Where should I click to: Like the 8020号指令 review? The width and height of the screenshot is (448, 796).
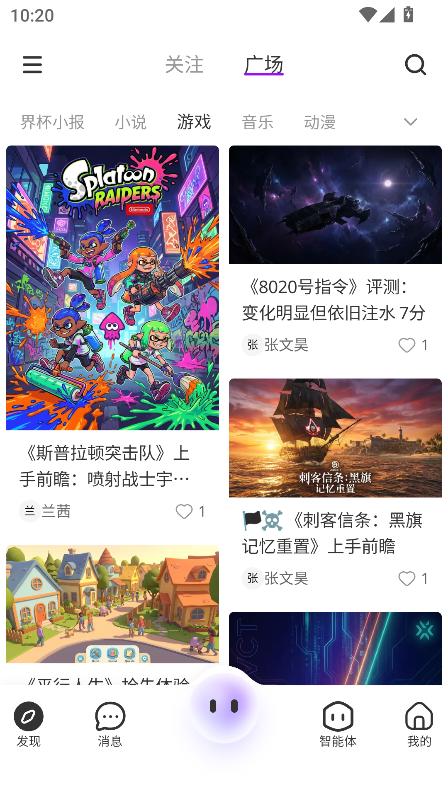click(x=407, y=345)
